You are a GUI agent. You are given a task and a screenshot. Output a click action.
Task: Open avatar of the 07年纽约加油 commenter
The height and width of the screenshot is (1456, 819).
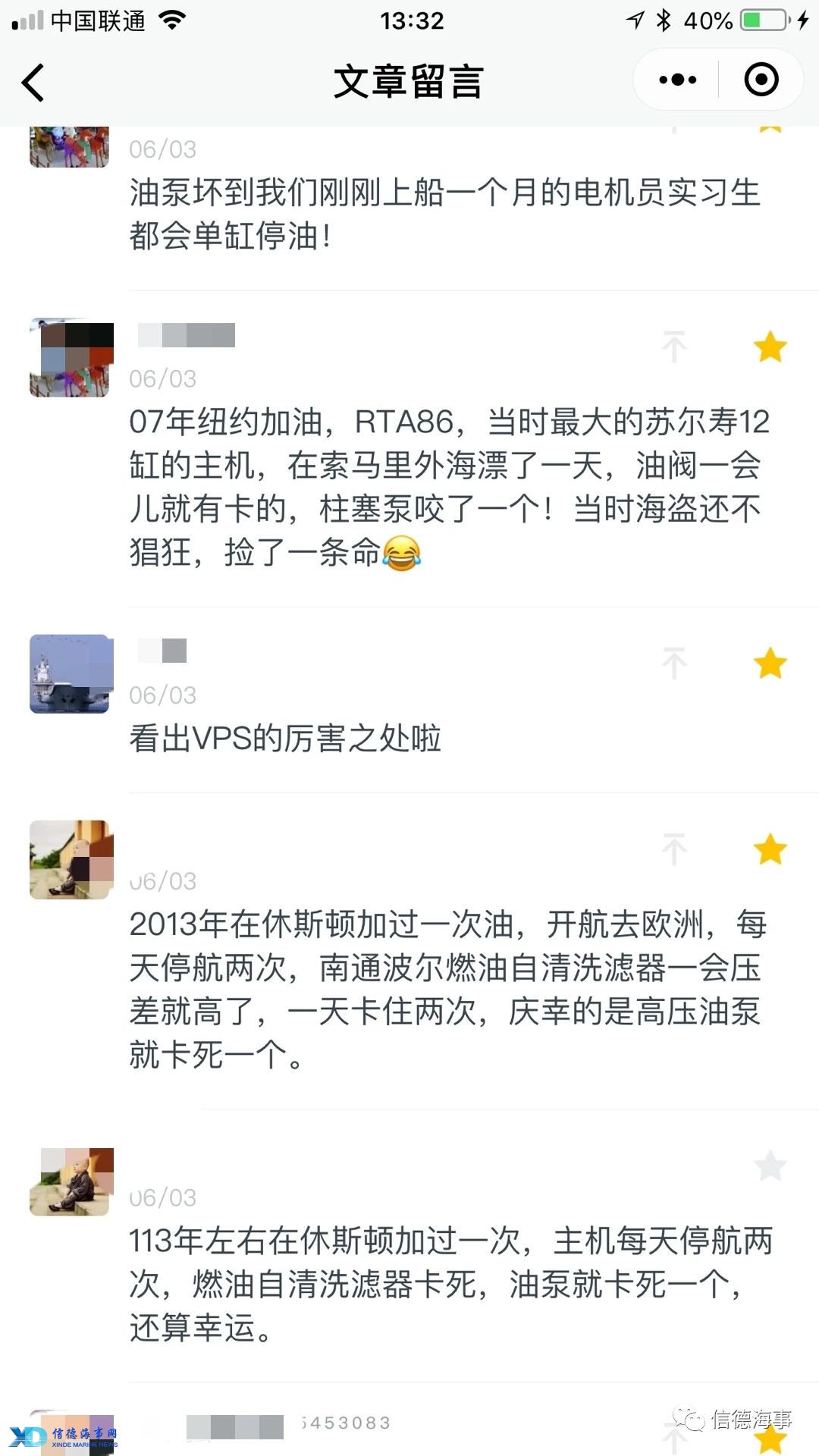[x=71, y=358]
